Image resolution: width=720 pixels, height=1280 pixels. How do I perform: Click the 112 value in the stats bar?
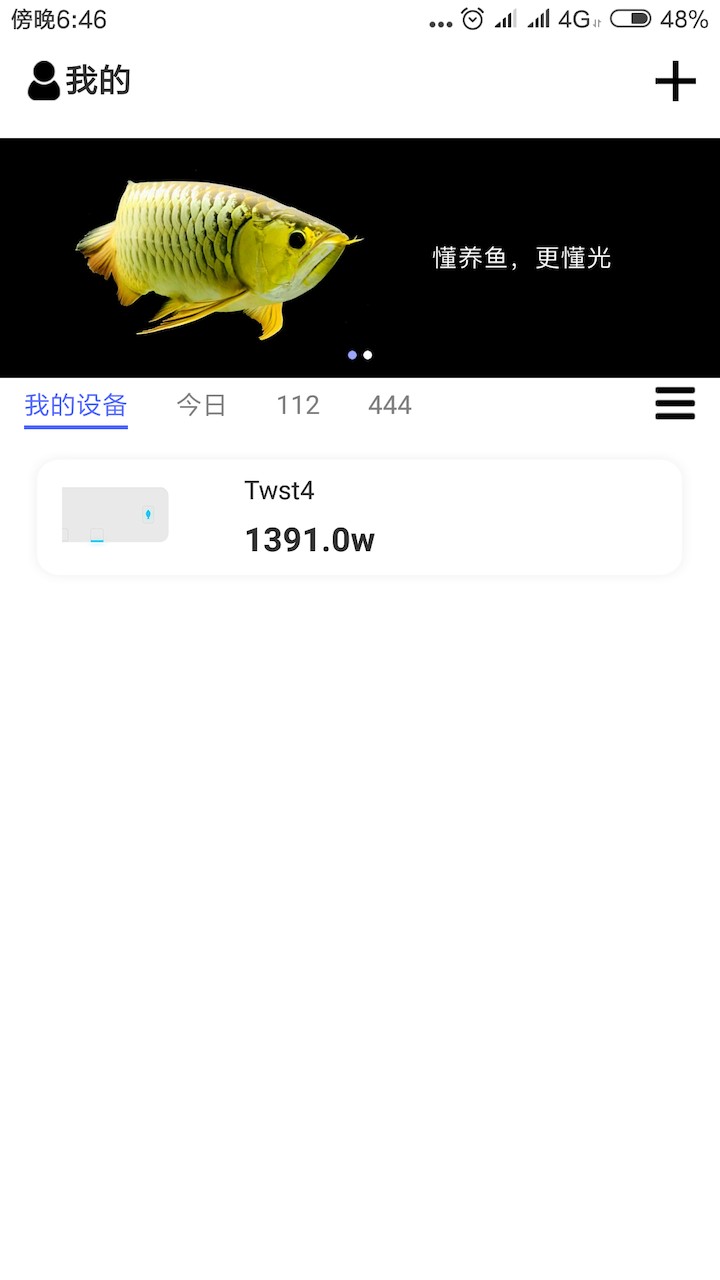[x=297, y=404]
